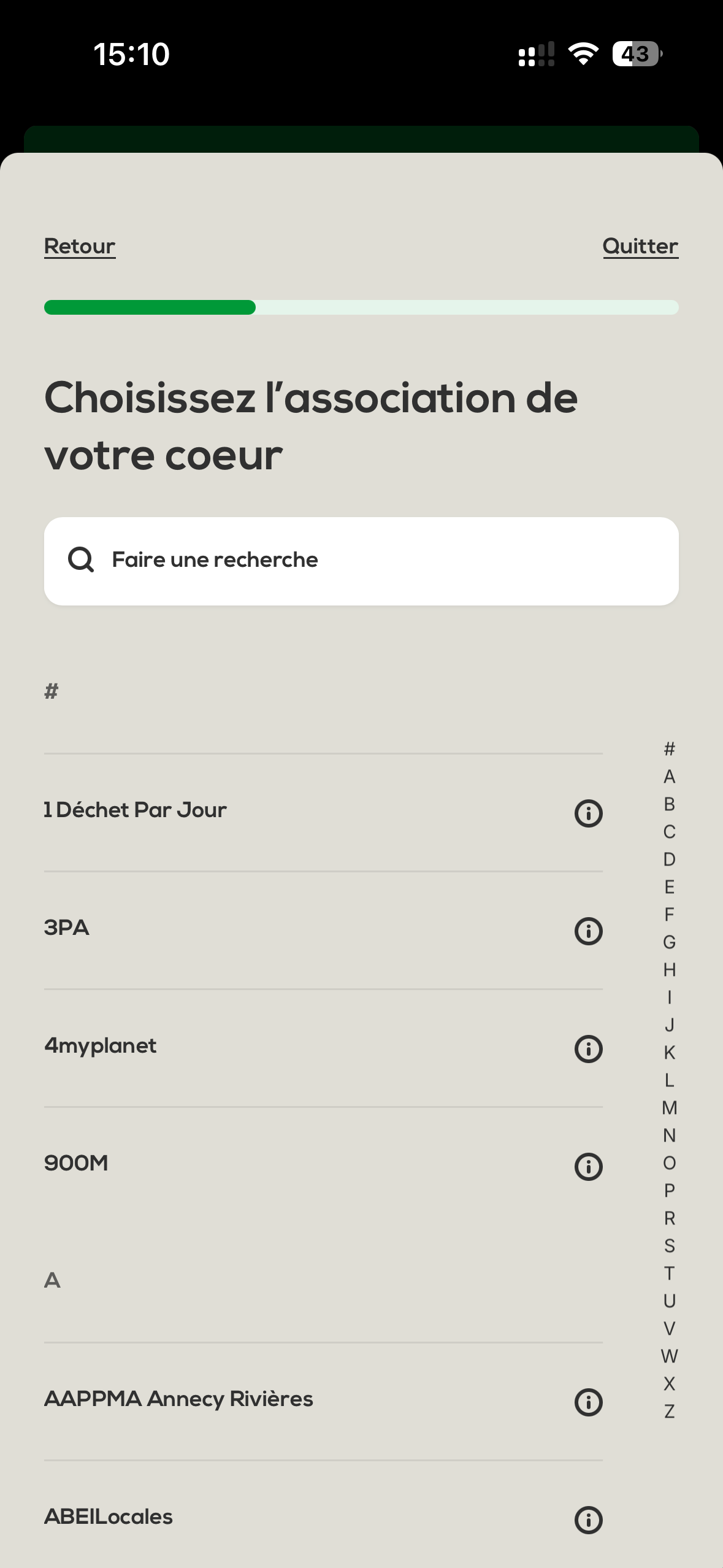Screen dimensions: 723x1568
Task: Open the 900M info icon
Action: (x=588, y=1167)
